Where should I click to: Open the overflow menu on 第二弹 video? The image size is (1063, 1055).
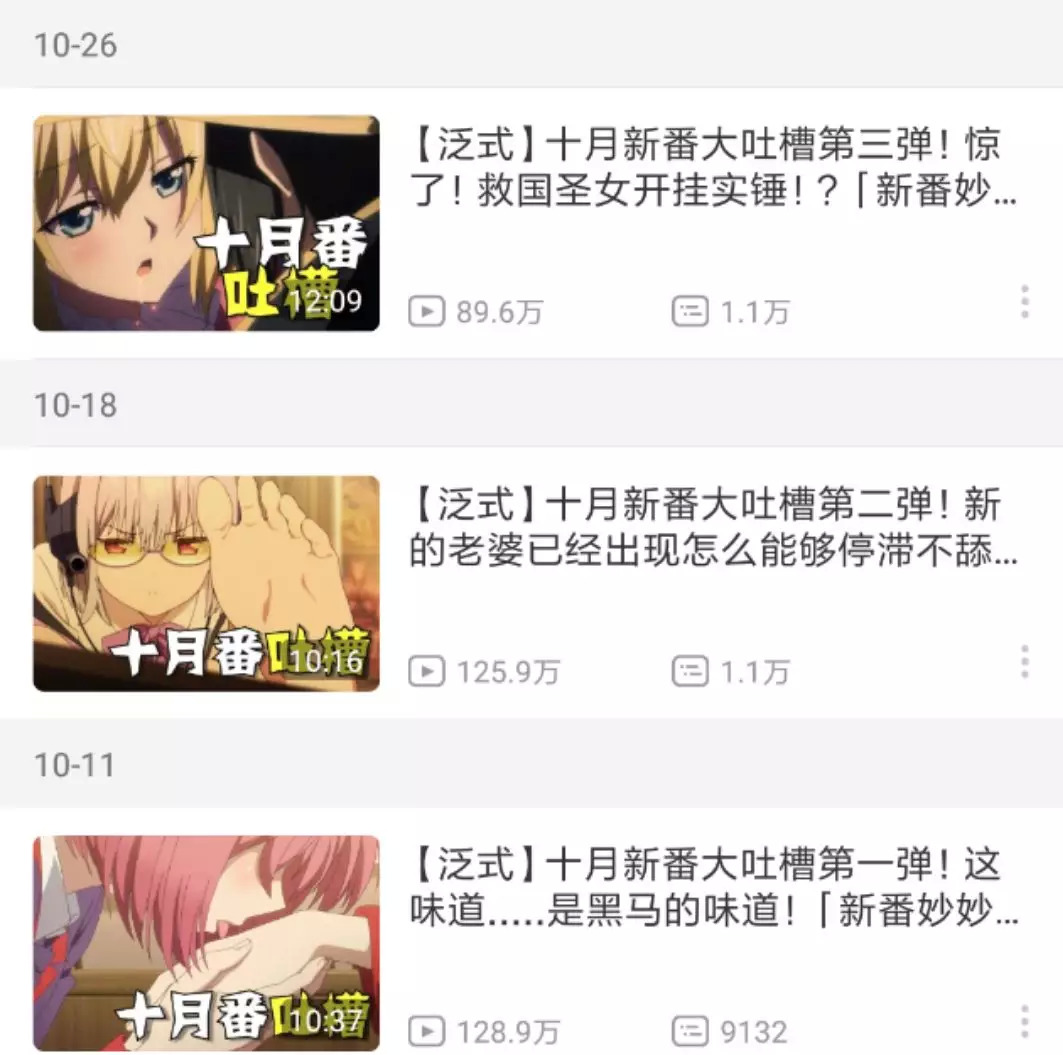click(1024, 662)
